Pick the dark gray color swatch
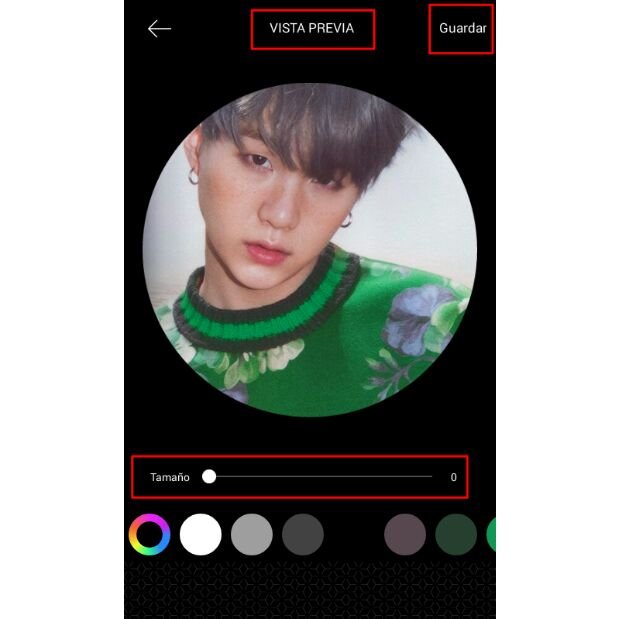Viewport: 619px width, 619px height. (303, 535)
